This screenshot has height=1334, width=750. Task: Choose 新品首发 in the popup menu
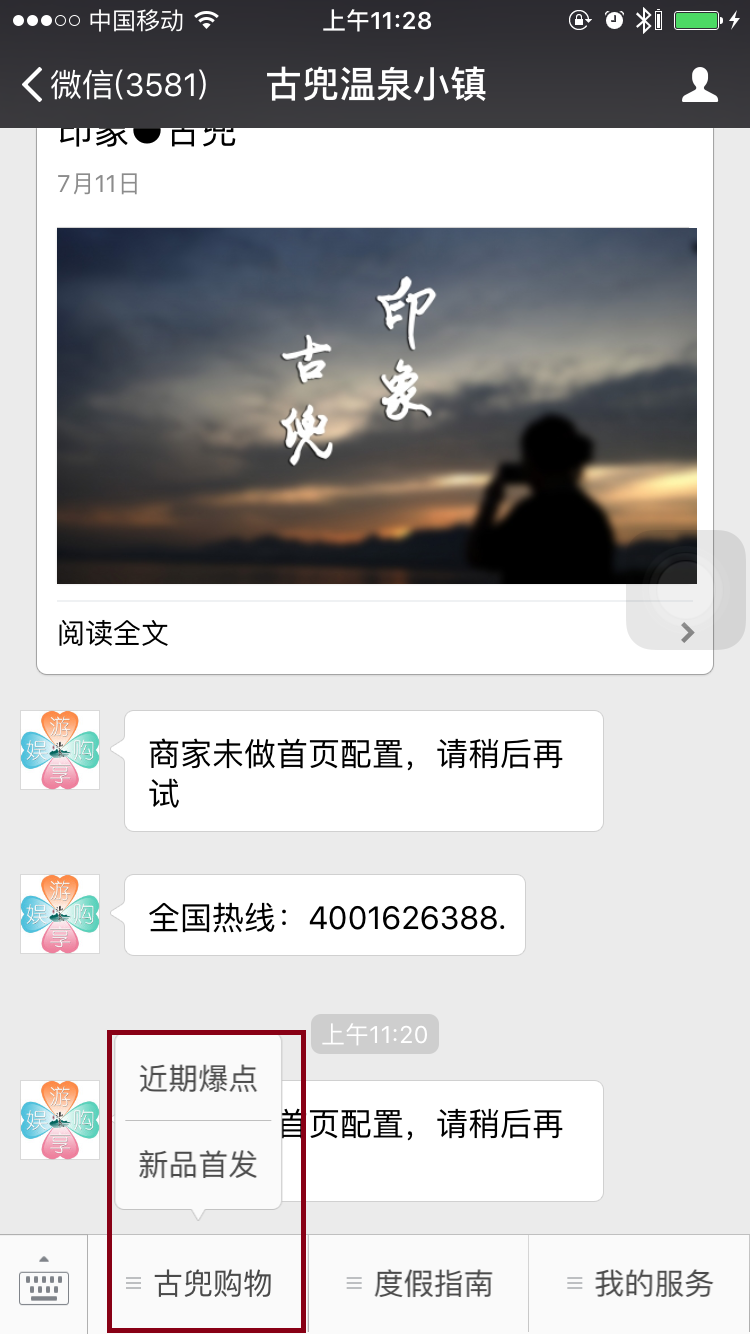click(198, 1165)
